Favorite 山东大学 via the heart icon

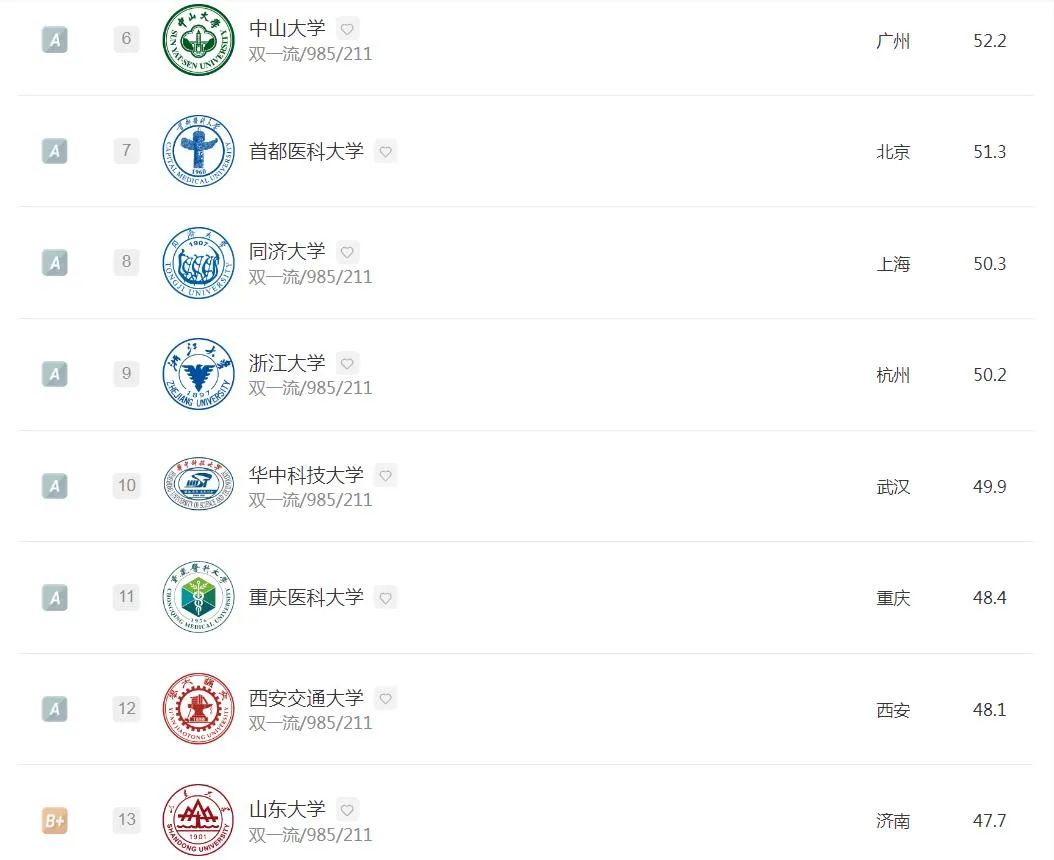tap(347, 809)
